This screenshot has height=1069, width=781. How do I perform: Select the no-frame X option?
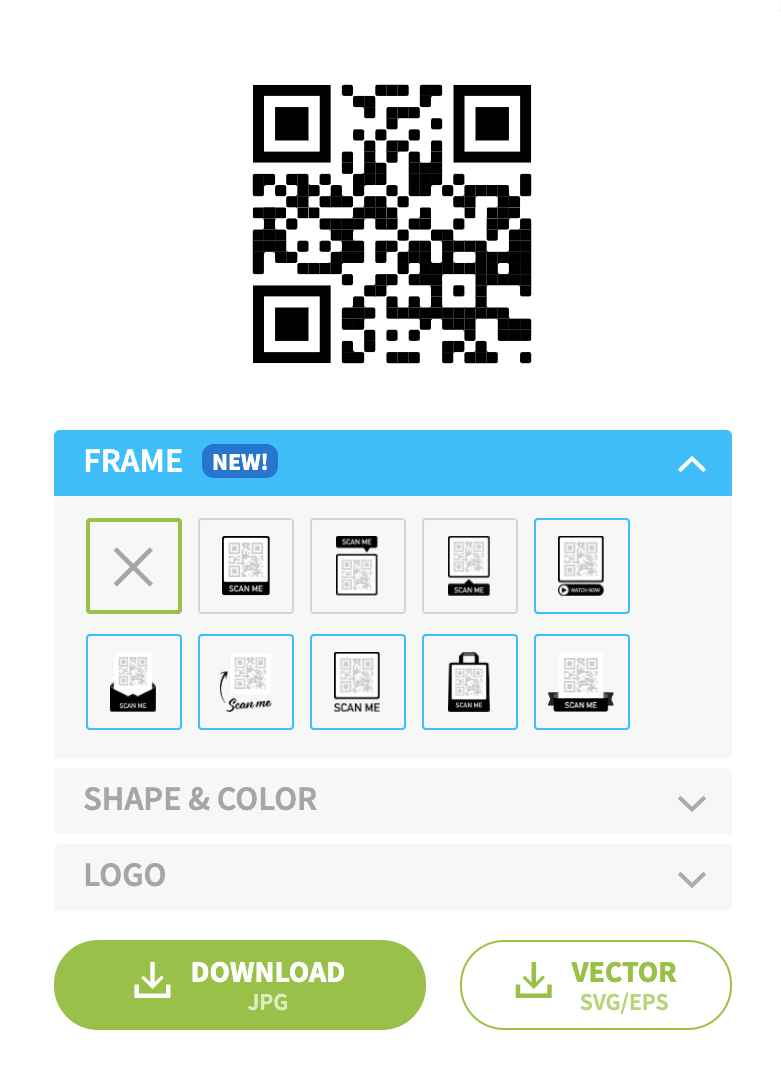tap(134, 566)
